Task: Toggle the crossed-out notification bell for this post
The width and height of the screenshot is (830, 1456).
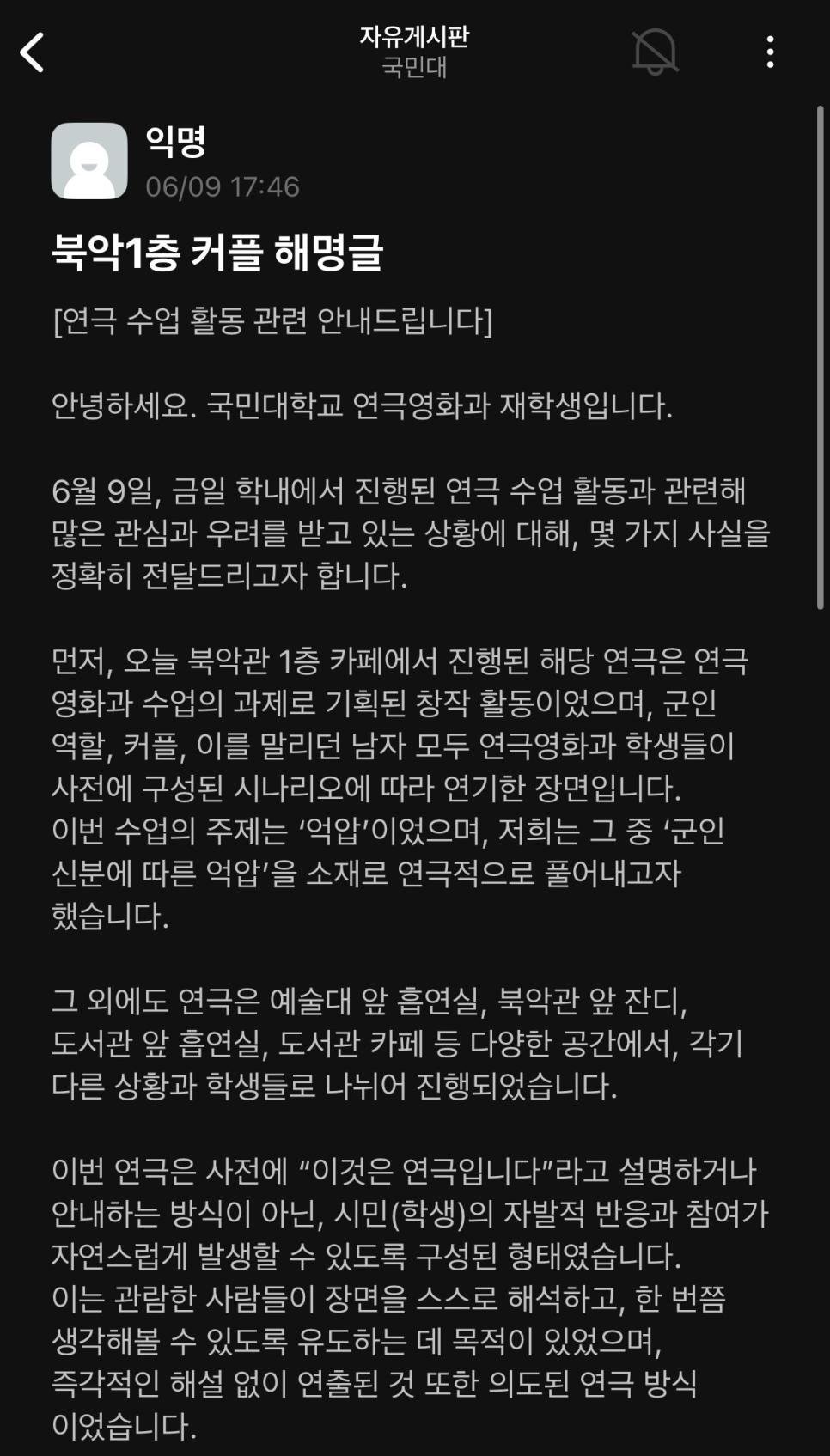Action: click(x=655, y=52)
